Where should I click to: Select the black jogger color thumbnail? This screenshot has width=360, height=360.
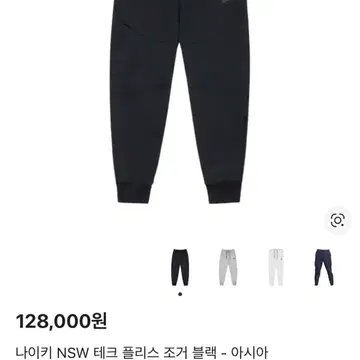point(180,268)
